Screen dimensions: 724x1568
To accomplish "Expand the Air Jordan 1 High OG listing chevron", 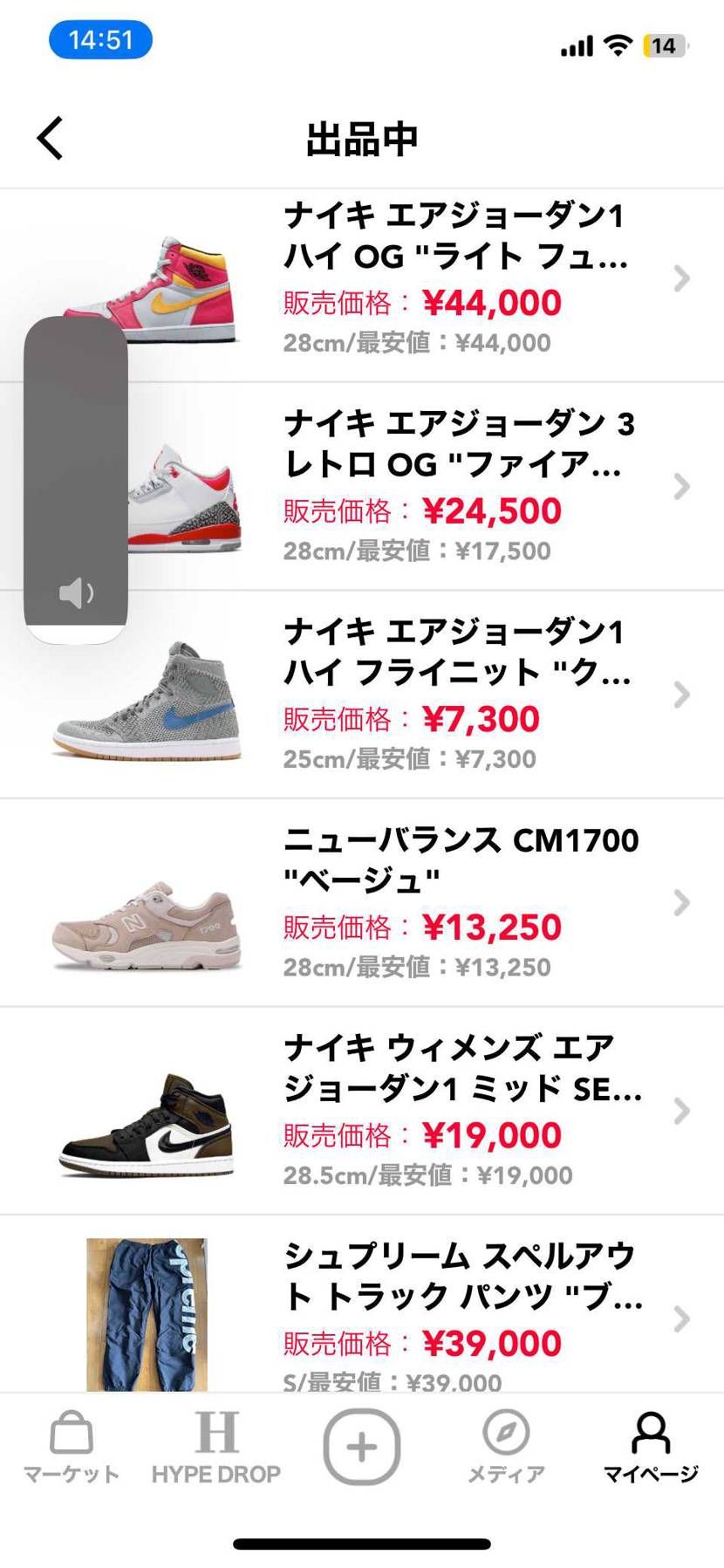I will pos(681,279).
